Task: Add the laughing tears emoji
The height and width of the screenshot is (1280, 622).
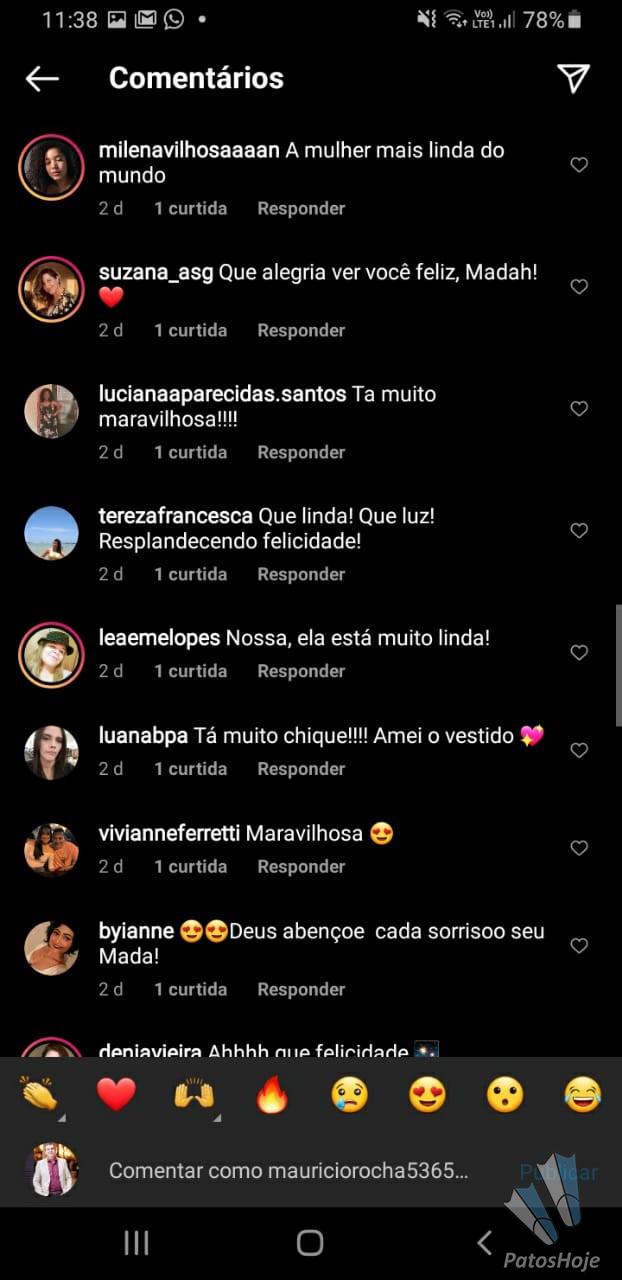Action: (582, 1095)
